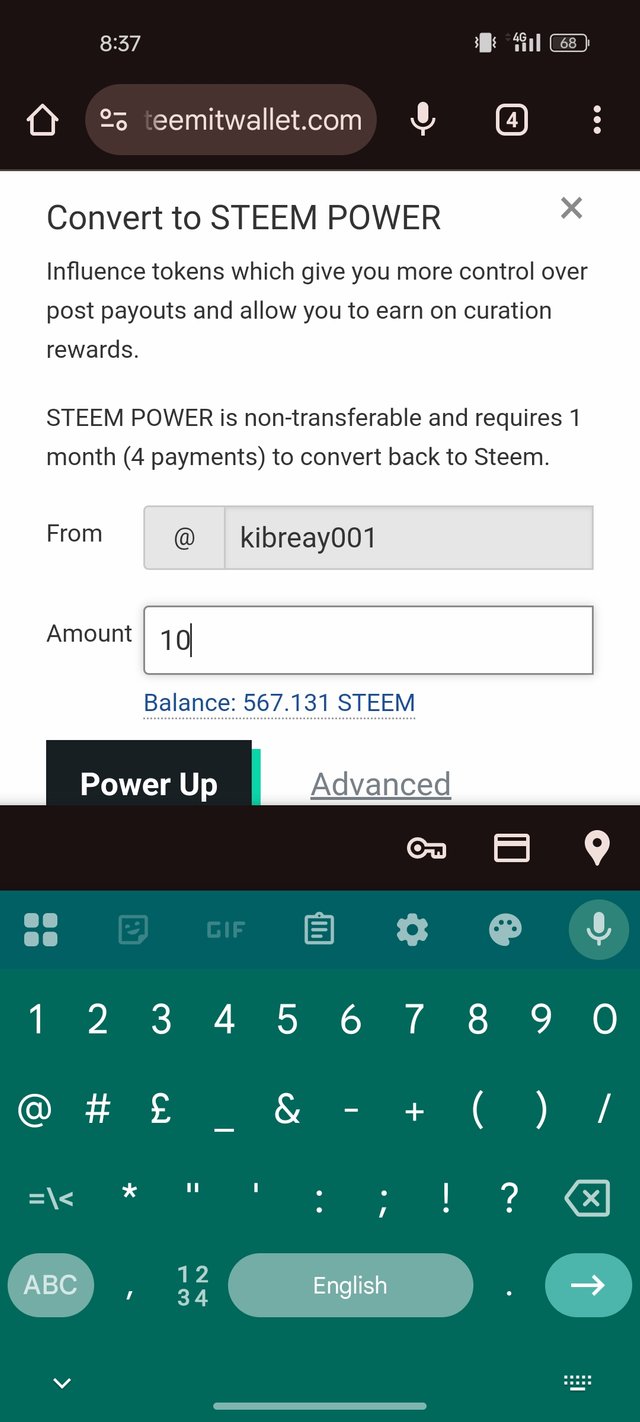The width and height of the screenshot is (640, 1422).
Task: Start voice search in the browser toolbar
Action: 423,121
